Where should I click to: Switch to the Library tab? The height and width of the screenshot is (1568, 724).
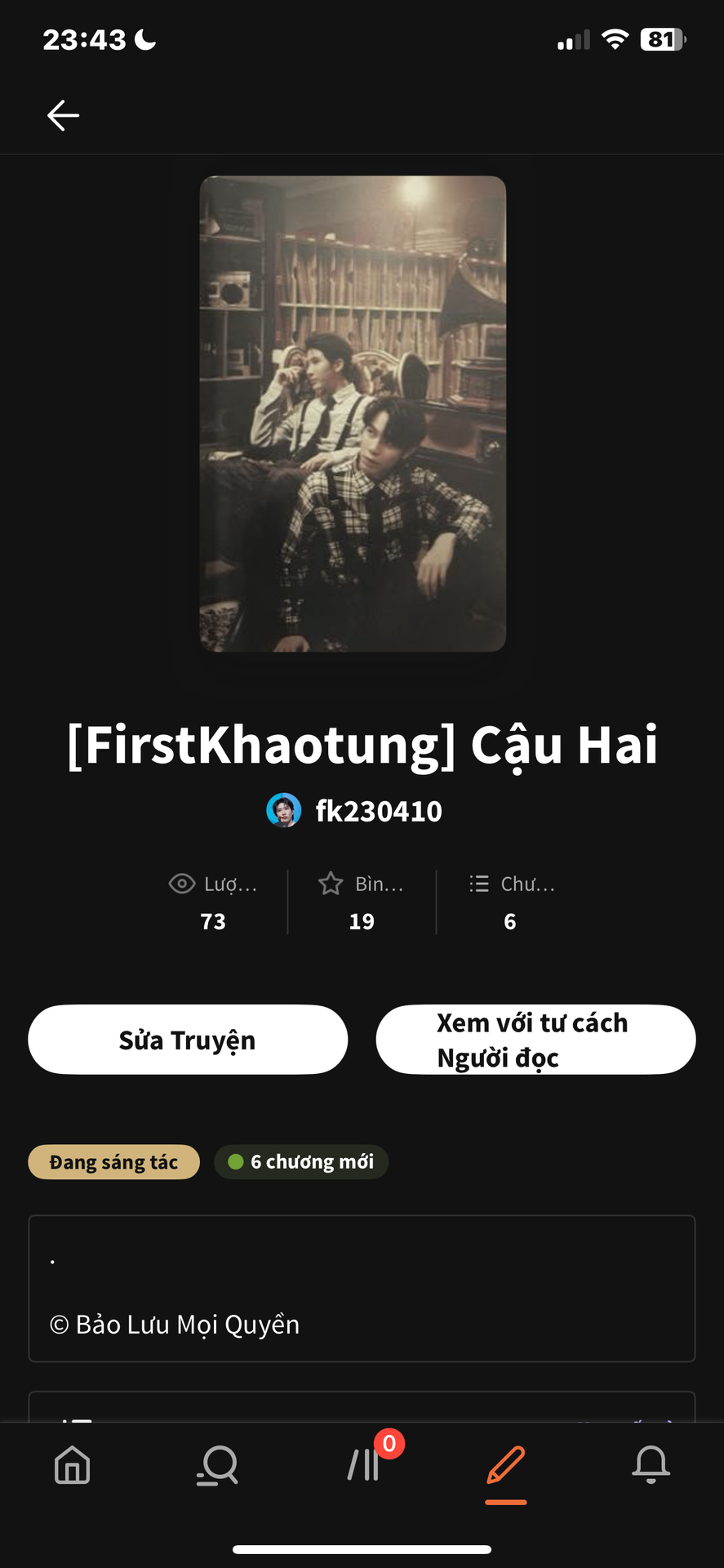tap(364, 1464)
